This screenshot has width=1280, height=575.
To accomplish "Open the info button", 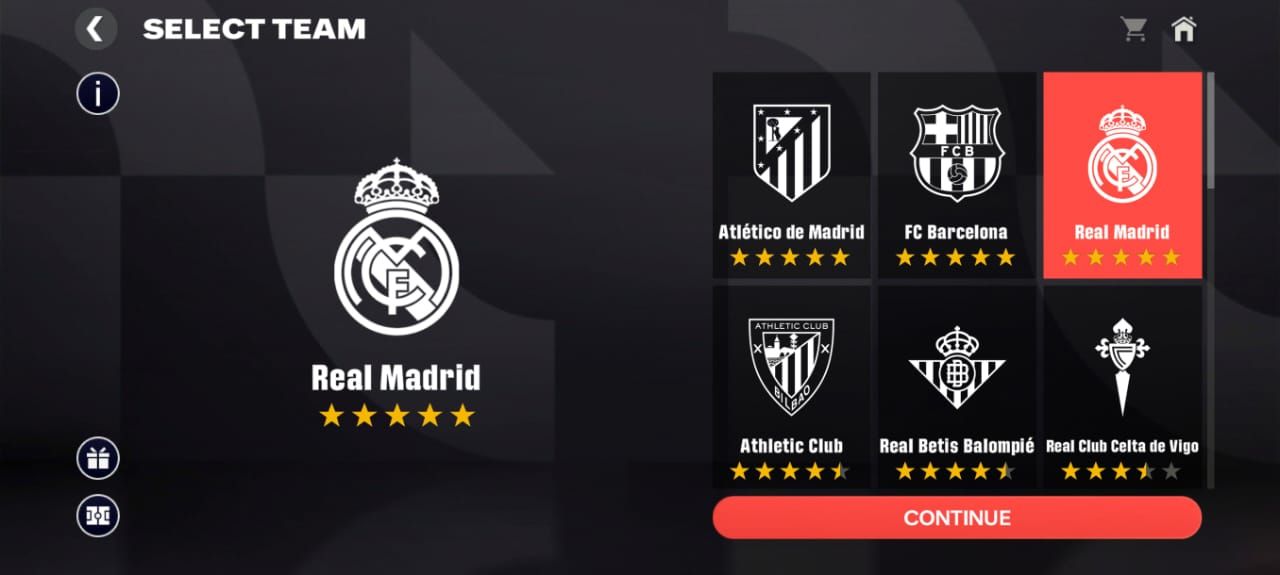I will [x=98, y=94].
